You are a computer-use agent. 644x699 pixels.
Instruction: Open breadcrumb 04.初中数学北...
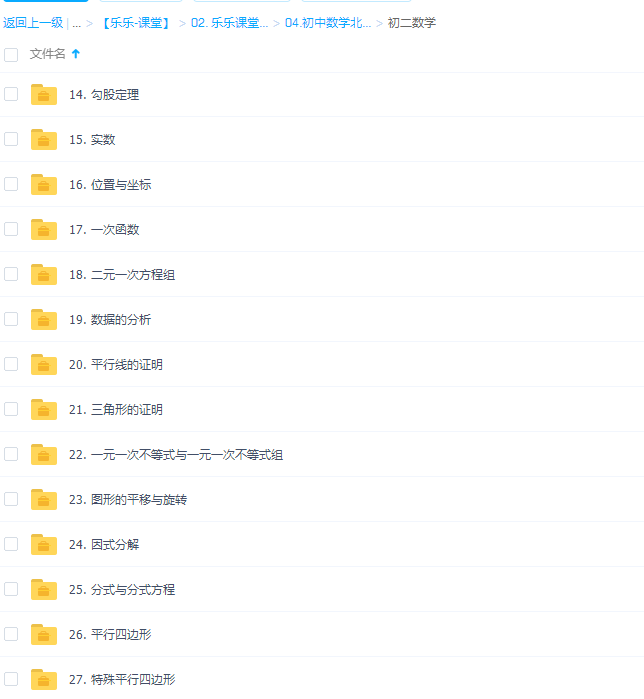pos(327,22)
